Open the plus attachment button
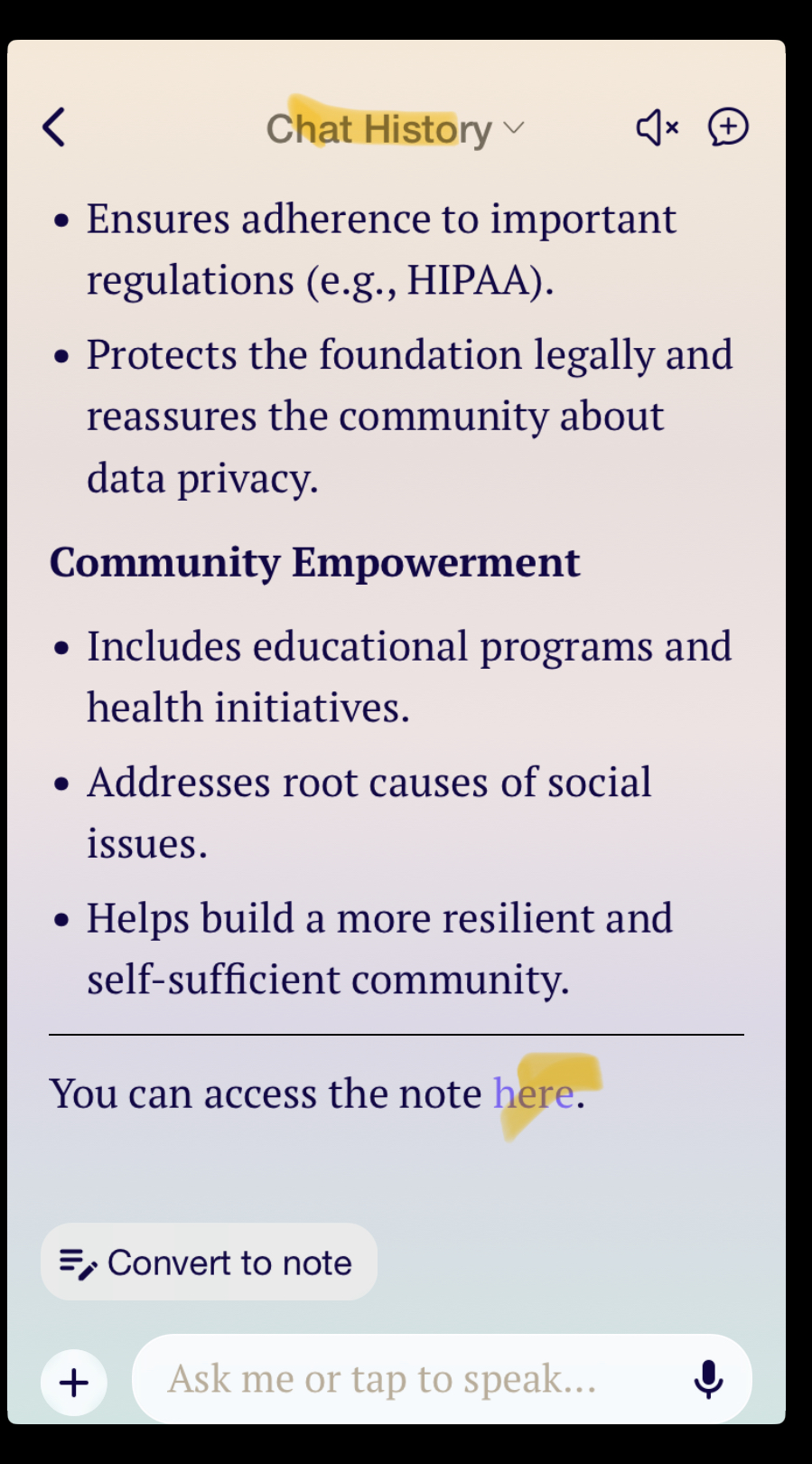This screenshot has width=812, height=1464. pos(74,1382)
